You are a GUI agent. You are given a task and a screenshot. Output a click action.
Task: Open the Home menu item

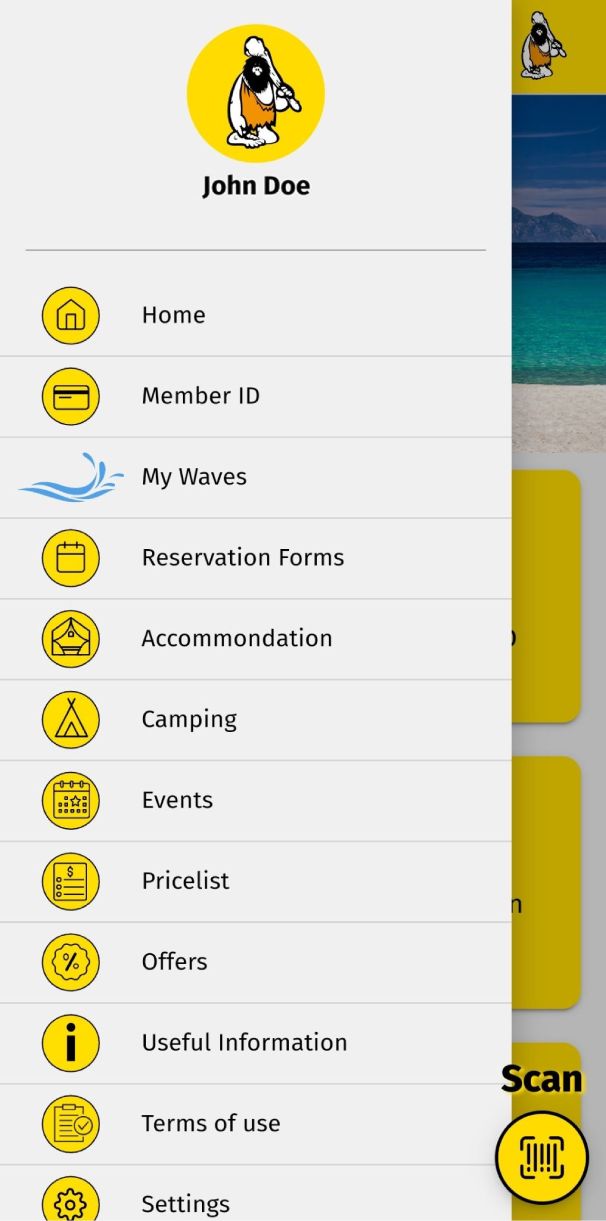click(255, 315)
